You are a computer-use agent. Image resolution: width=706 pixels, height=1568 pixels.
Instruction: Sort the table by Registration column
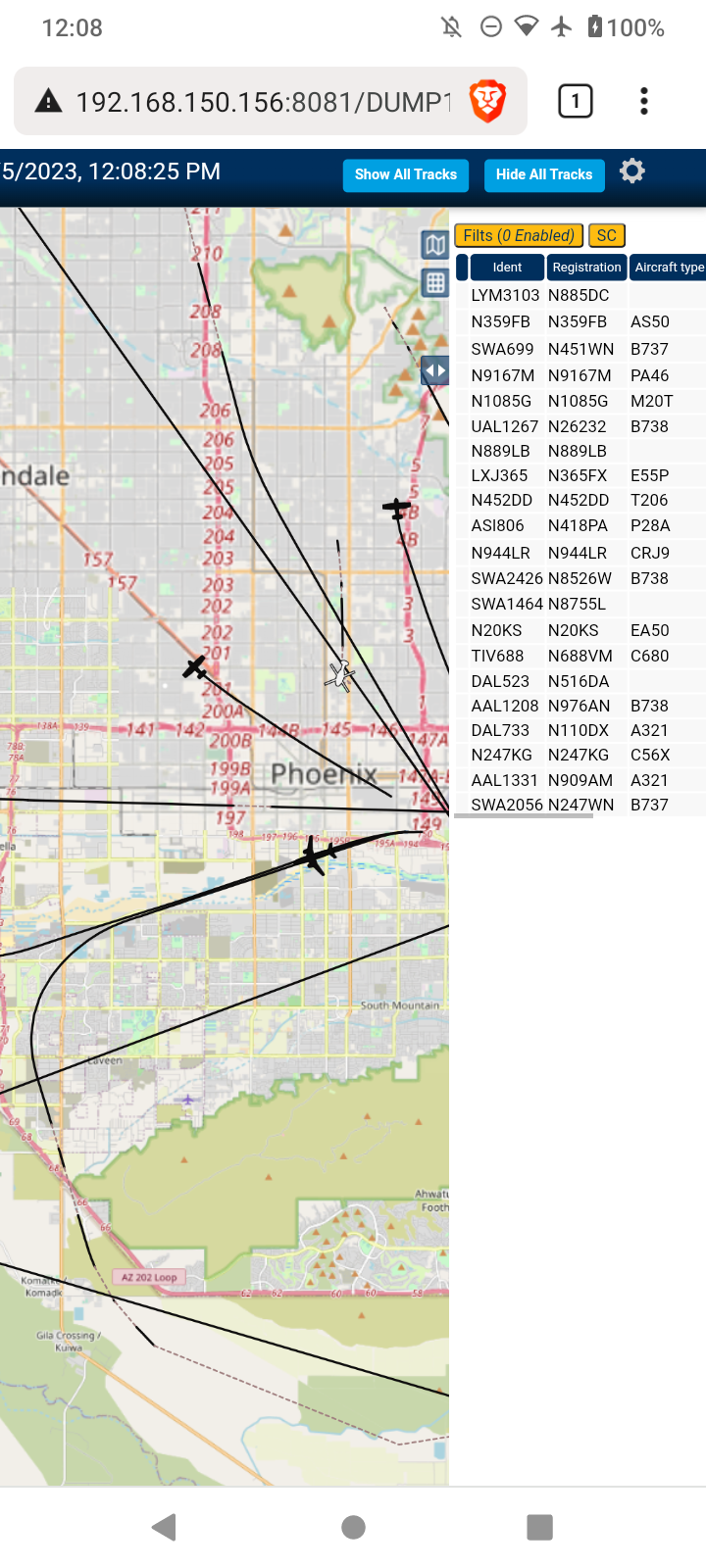[586, 267]
